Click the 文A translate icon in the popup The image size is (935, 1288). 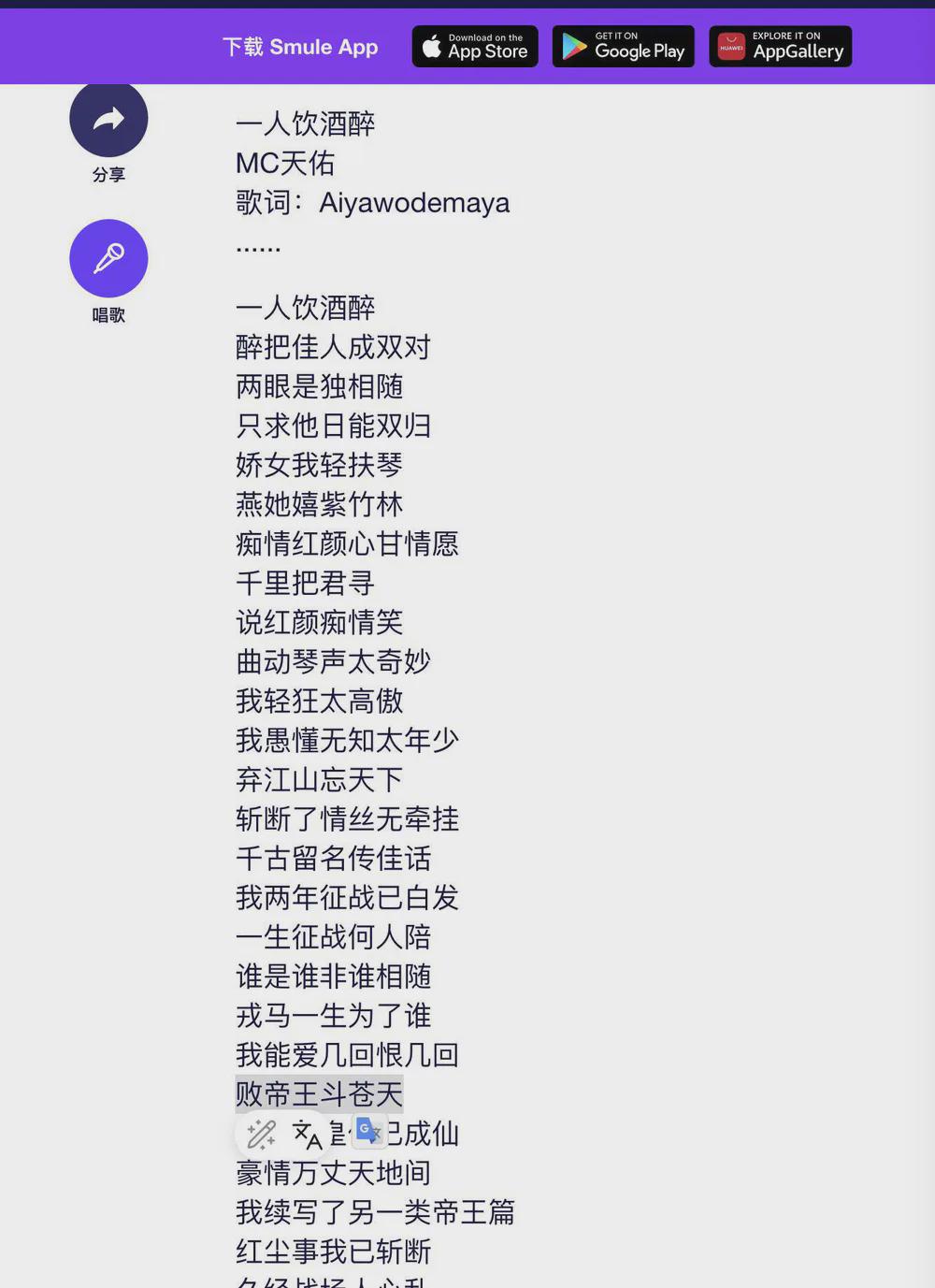[x=306, y=1134]
